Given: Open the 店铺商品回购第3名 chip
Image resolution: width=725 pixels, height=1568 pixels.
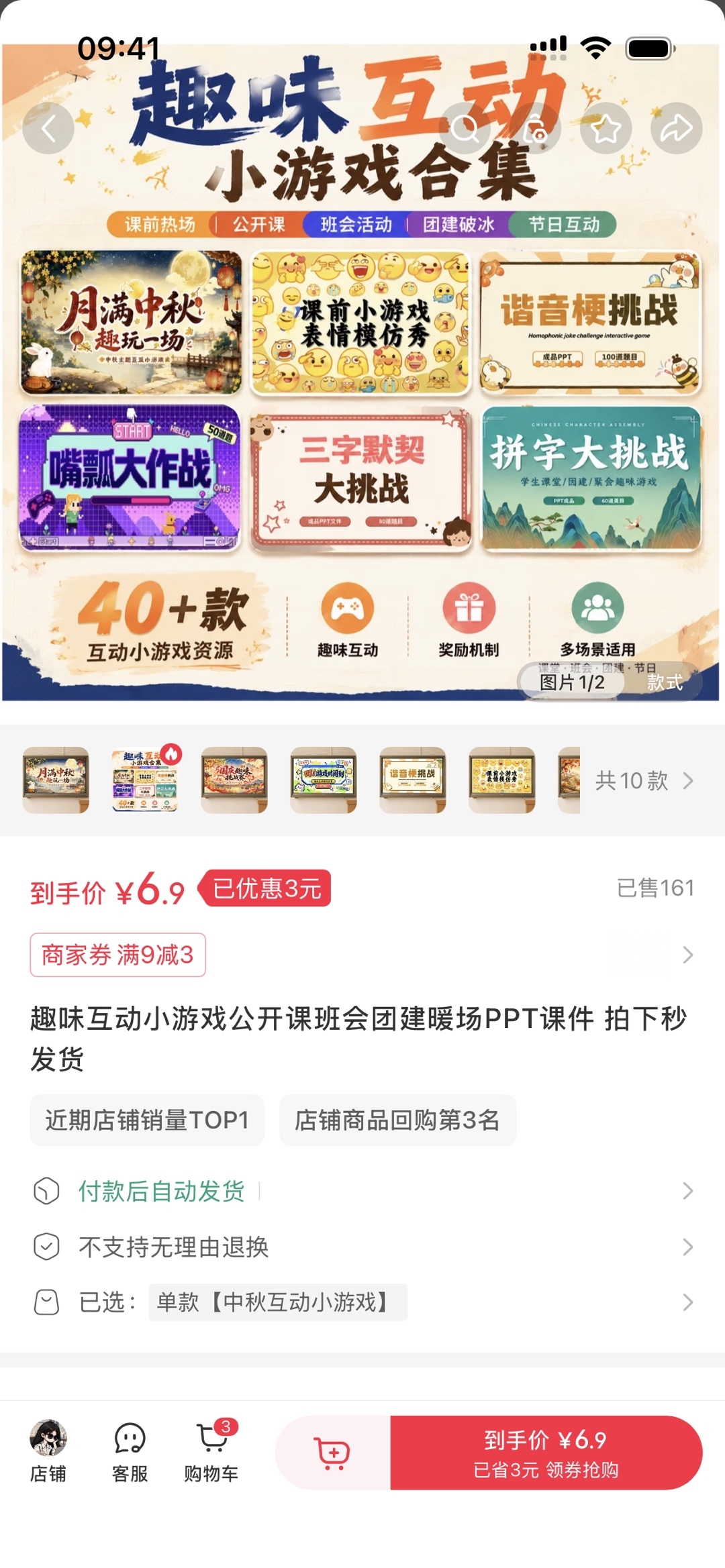Looking at the screenshot, I should coord(397,1120).
